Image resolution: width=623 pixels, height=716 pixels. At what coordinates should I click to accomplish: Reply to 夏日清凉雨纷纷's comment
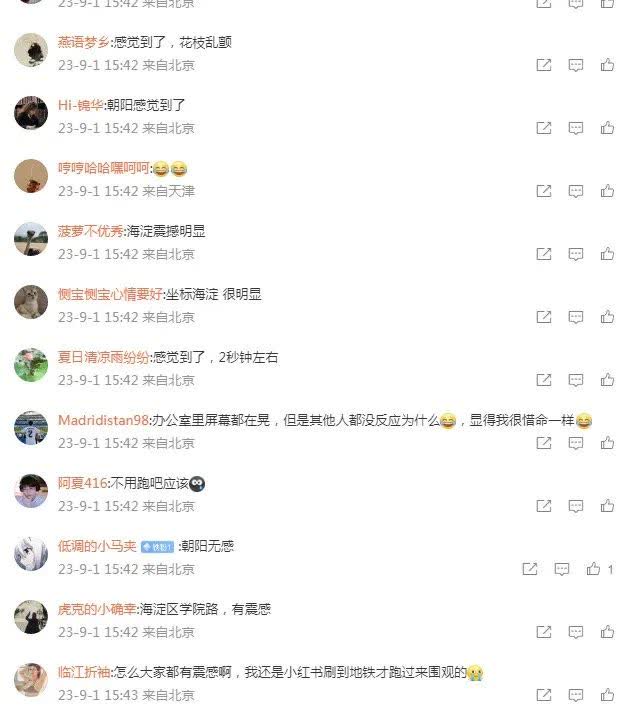click(576, 380)
